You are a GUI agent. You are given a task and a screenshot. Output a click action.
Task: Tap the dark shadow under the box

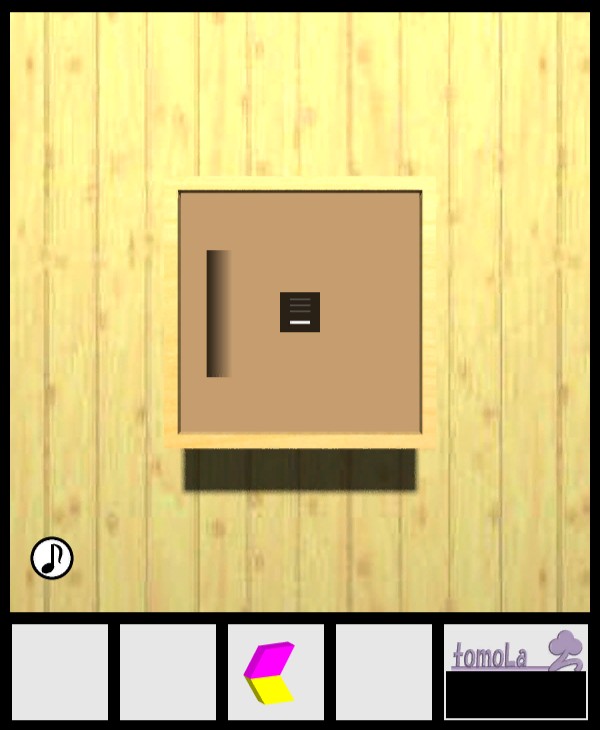299,470
